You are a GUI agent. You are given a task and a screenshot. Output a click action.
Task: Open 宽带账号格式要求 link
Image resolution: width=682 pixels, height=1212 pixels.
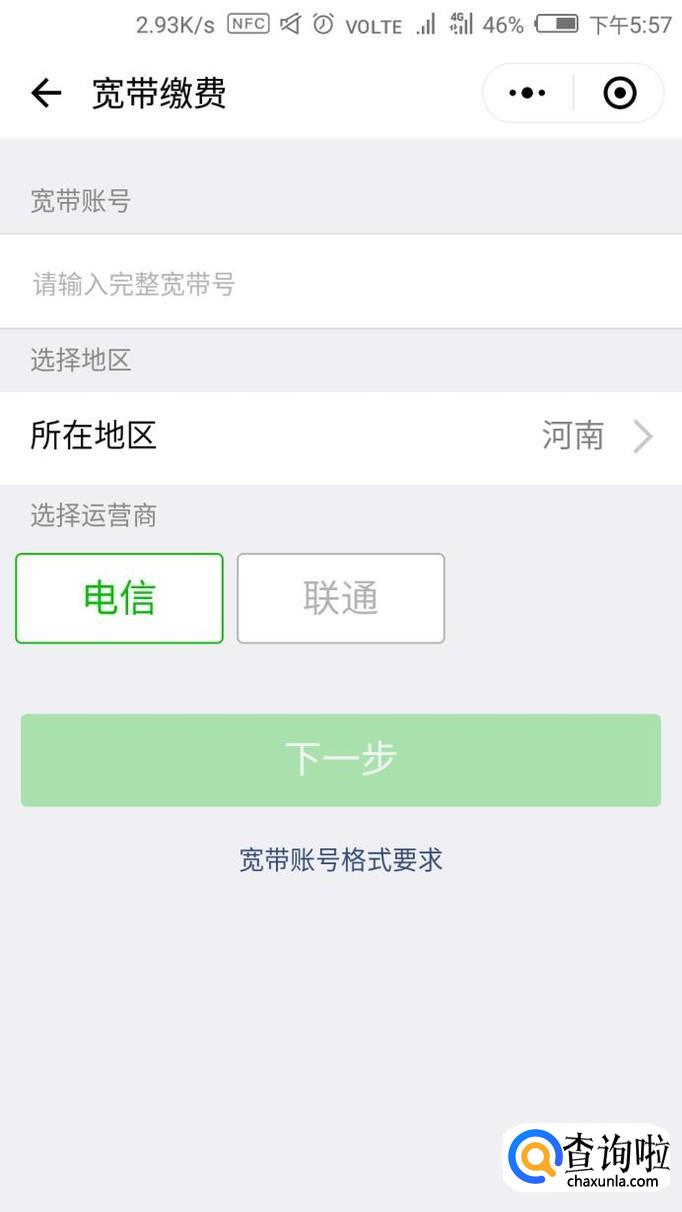pyautogui.click(x=340, y=860)
